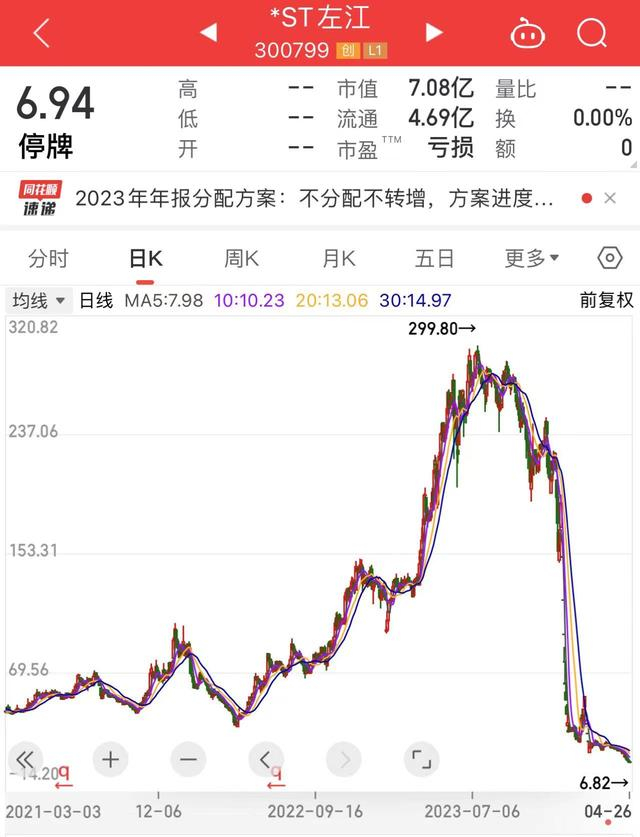Viewport: 640px width, 837px height.
Task: Switch to the 分时 chart tab
Action: [48, 258]
